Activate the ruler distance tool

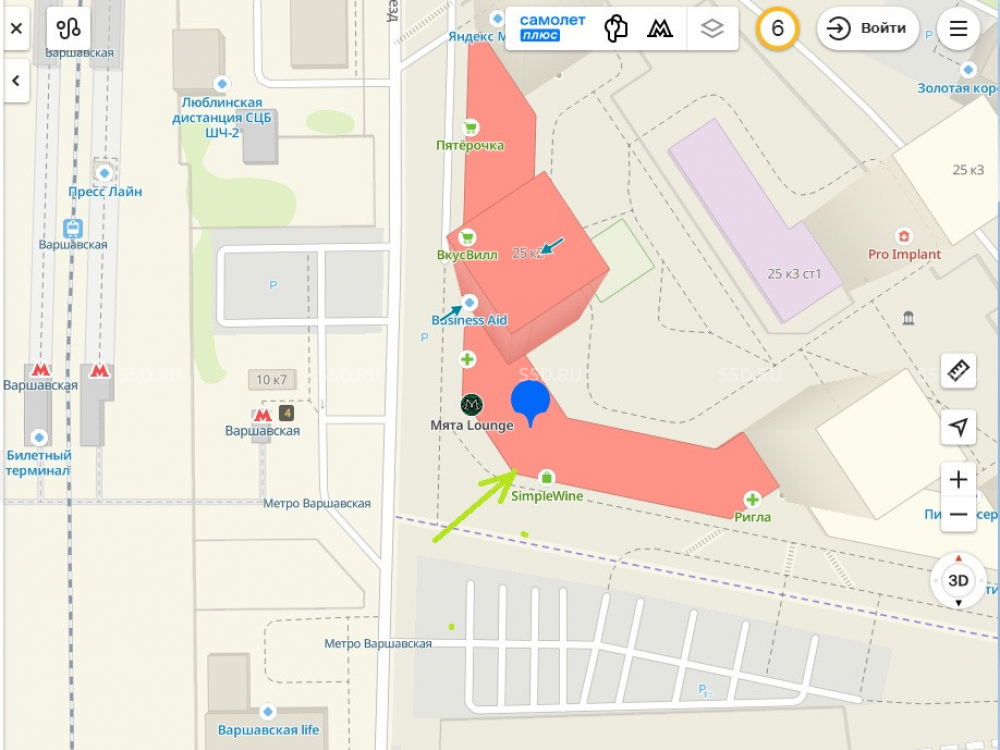click(958, 370)
